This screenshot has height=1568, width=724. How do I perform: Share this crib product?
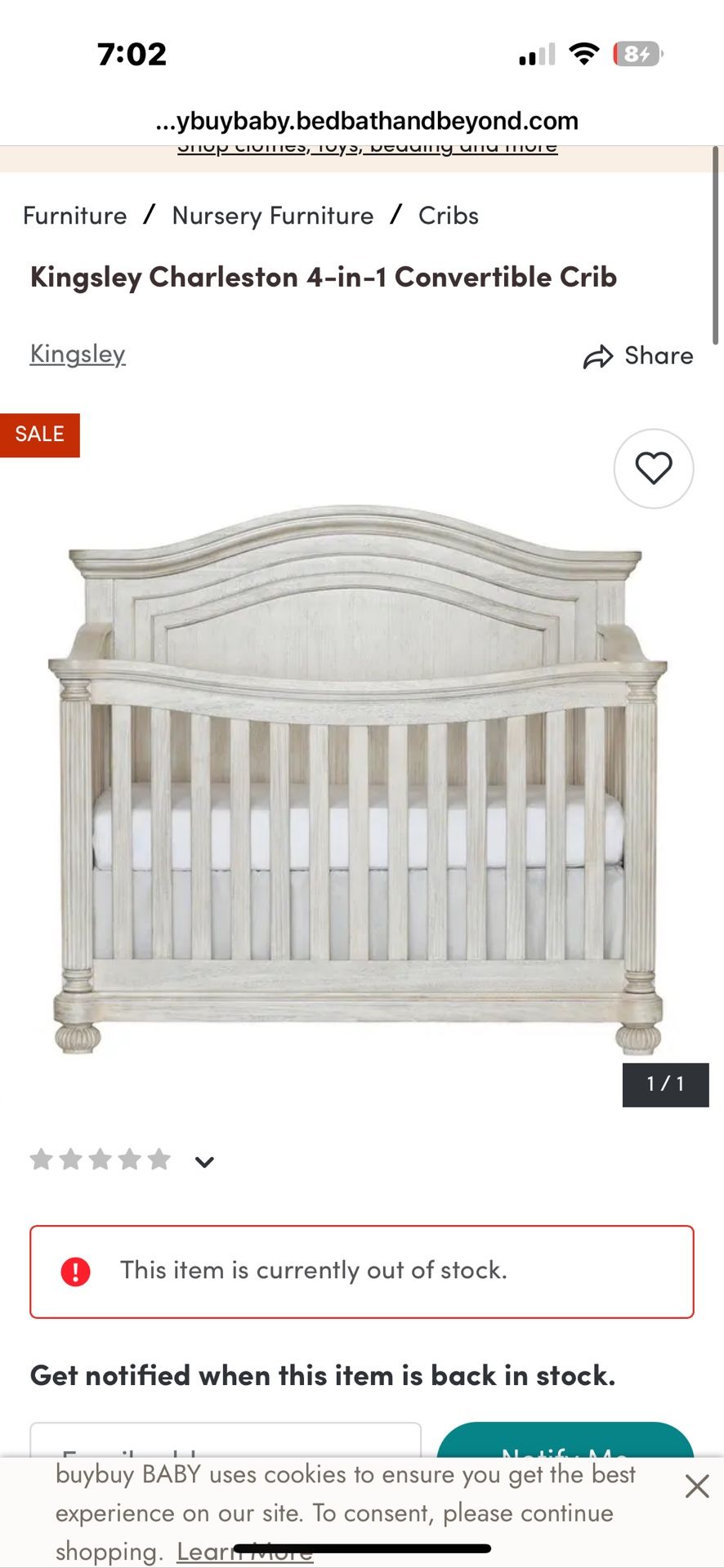(x=638, y=356)
